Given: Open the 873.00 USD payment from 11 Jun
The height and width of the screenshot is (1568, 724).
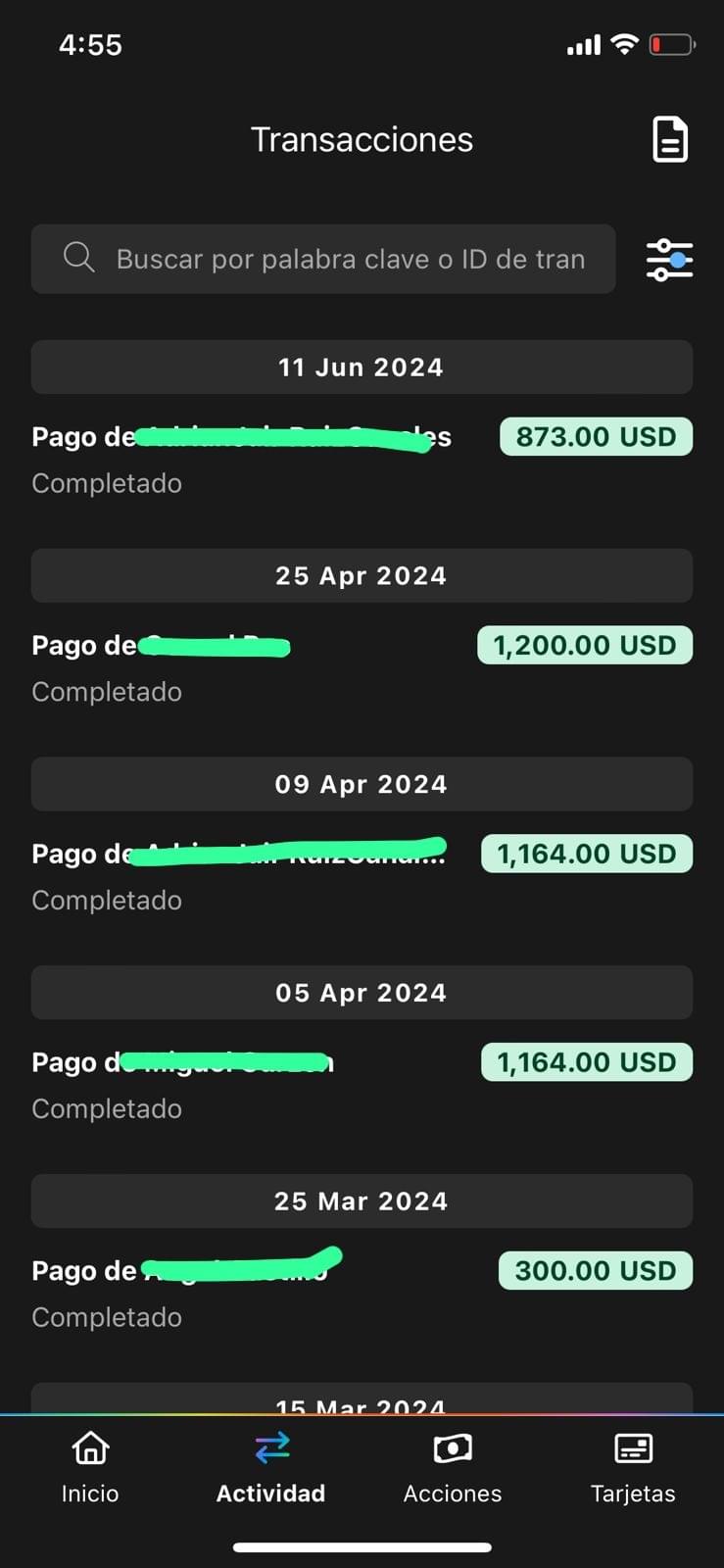Looking at the screenshot, I should click(362, 459).
